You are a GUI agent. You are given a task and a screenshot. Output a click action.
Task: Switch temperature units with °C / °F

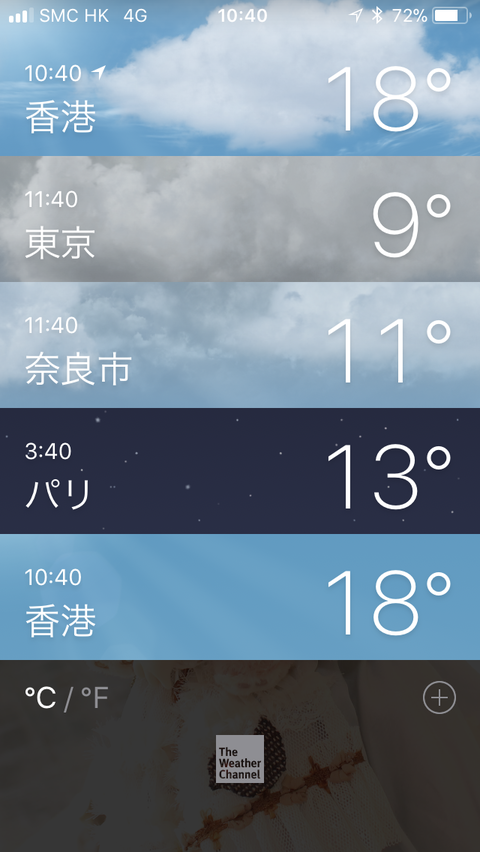click(x=67, y=698)
